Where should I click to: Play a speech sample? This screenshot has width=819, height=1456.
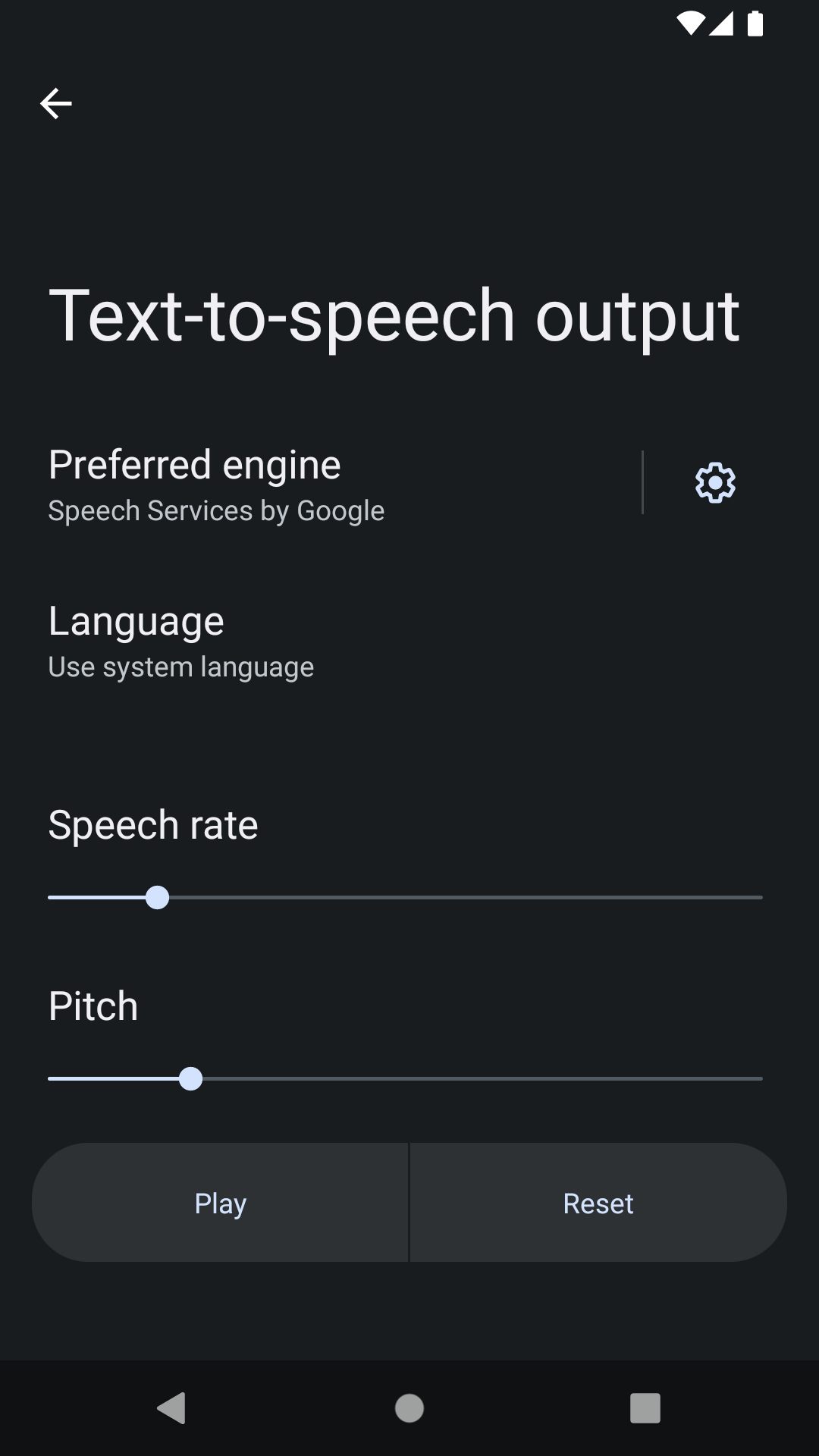[220, 1203]
